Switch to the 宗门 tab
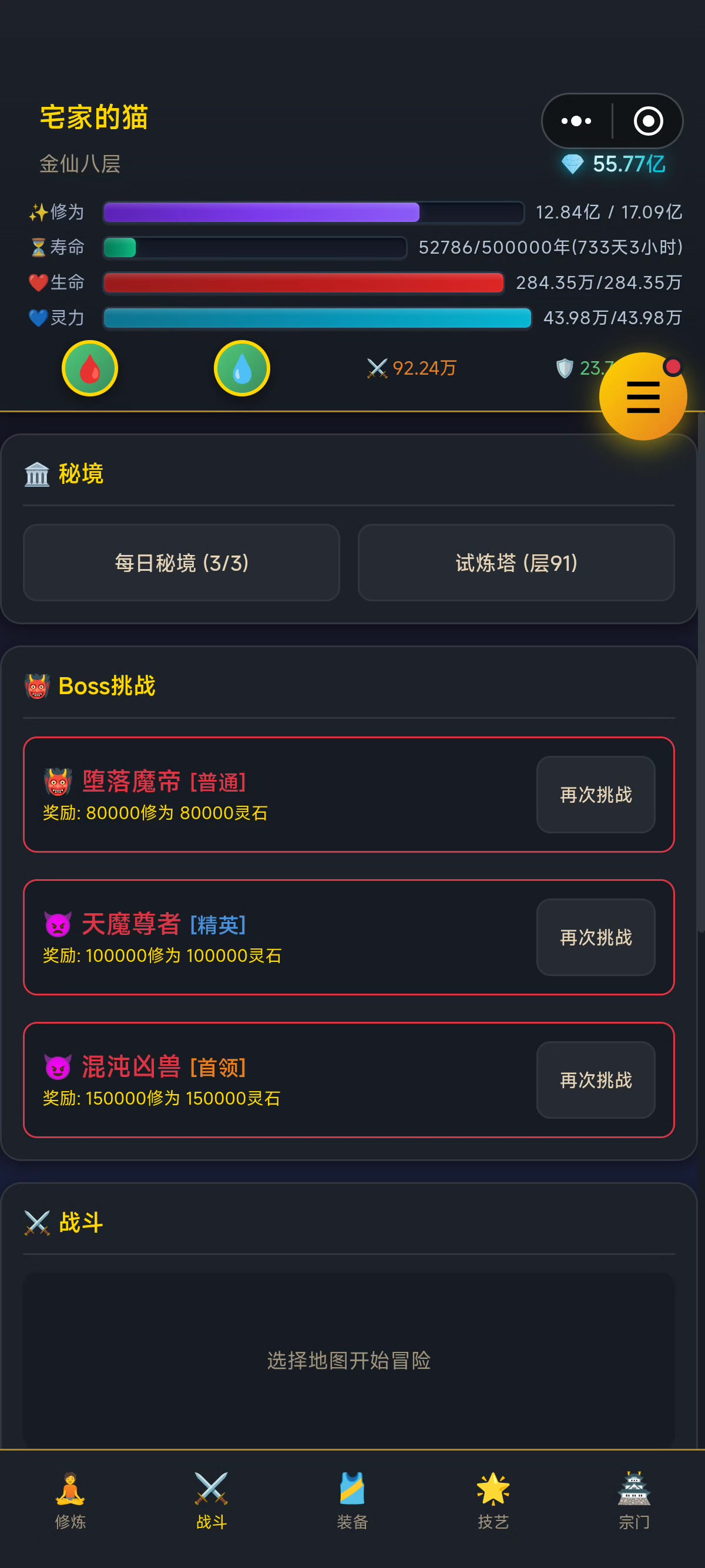705x1568 pixels. [634, 1500]
